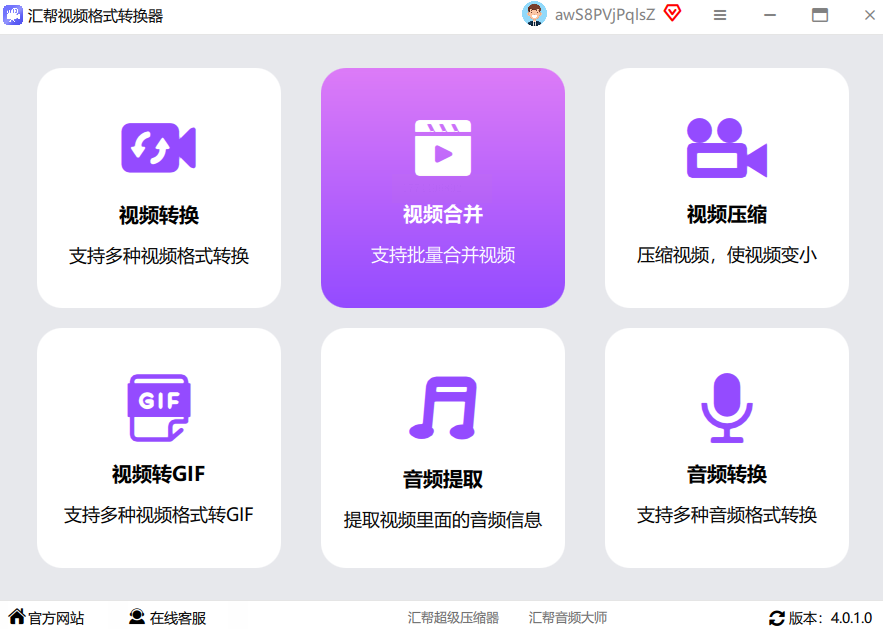Minimize the window
Image resolution: width=883 pixels, height=629 pixels.
(770, 15)
